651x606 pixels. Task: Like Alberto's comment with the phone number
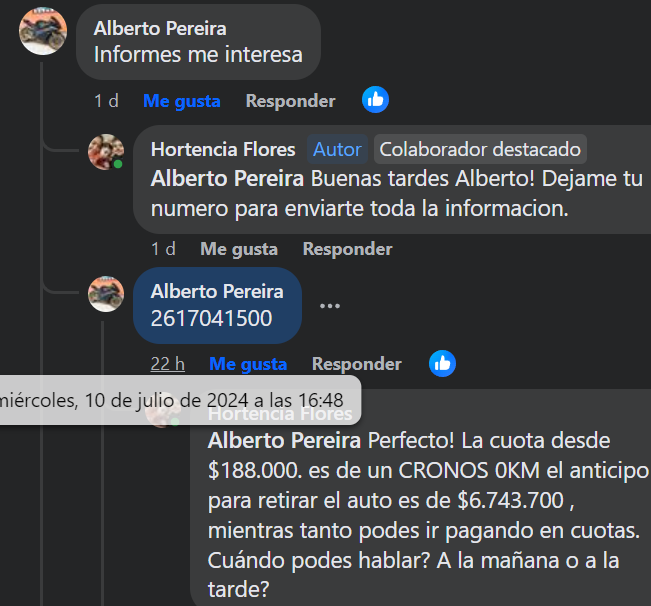(x=247, y=364)
